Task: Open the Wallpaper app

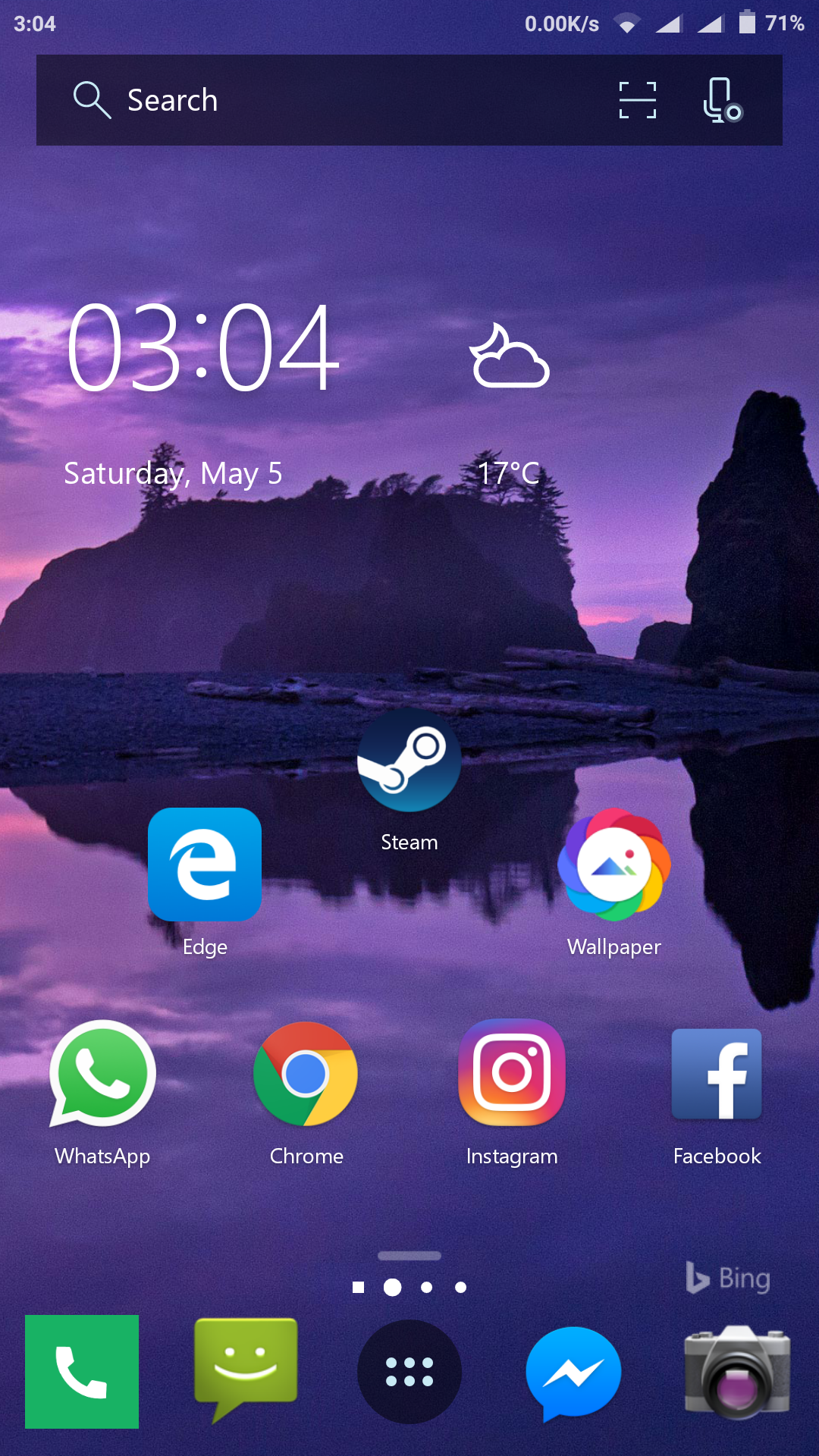Action: click(614, 864)
